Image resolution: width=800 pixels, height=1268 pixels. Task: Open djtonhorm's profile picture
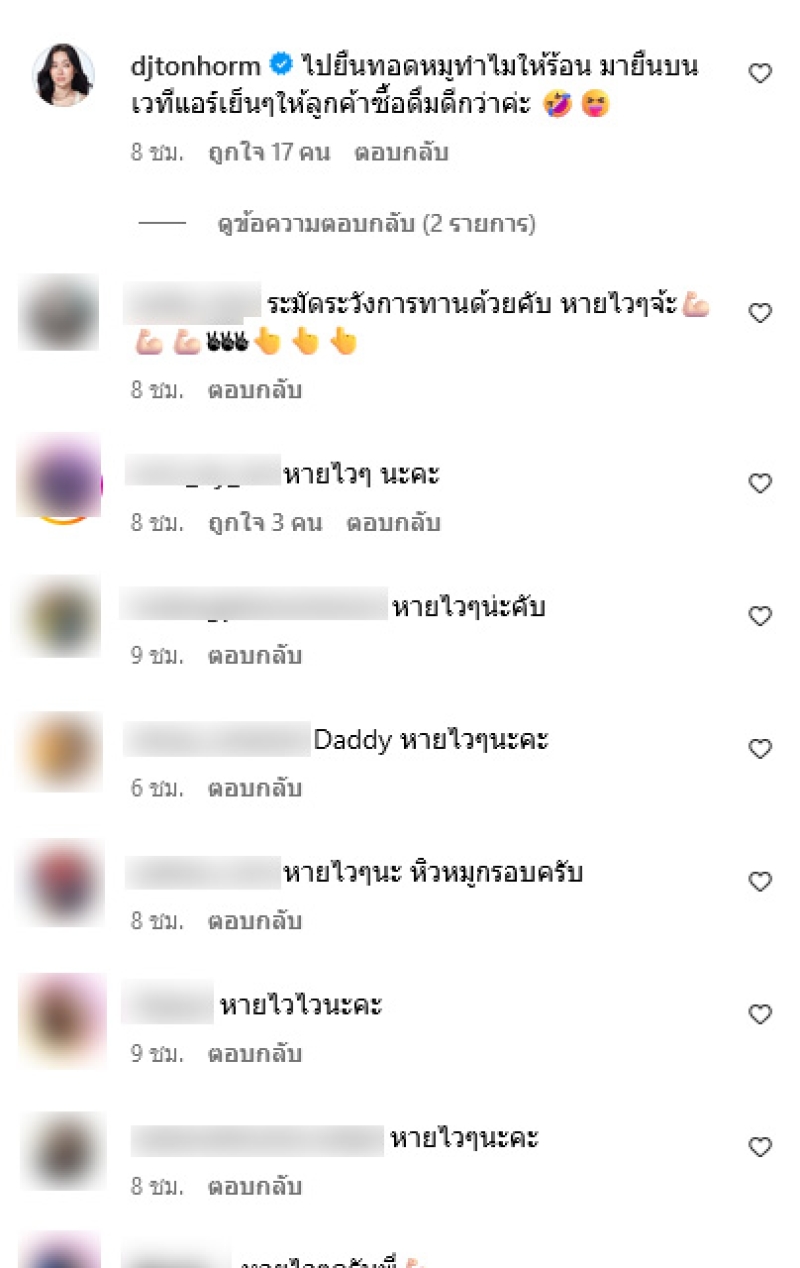[64, 75]
